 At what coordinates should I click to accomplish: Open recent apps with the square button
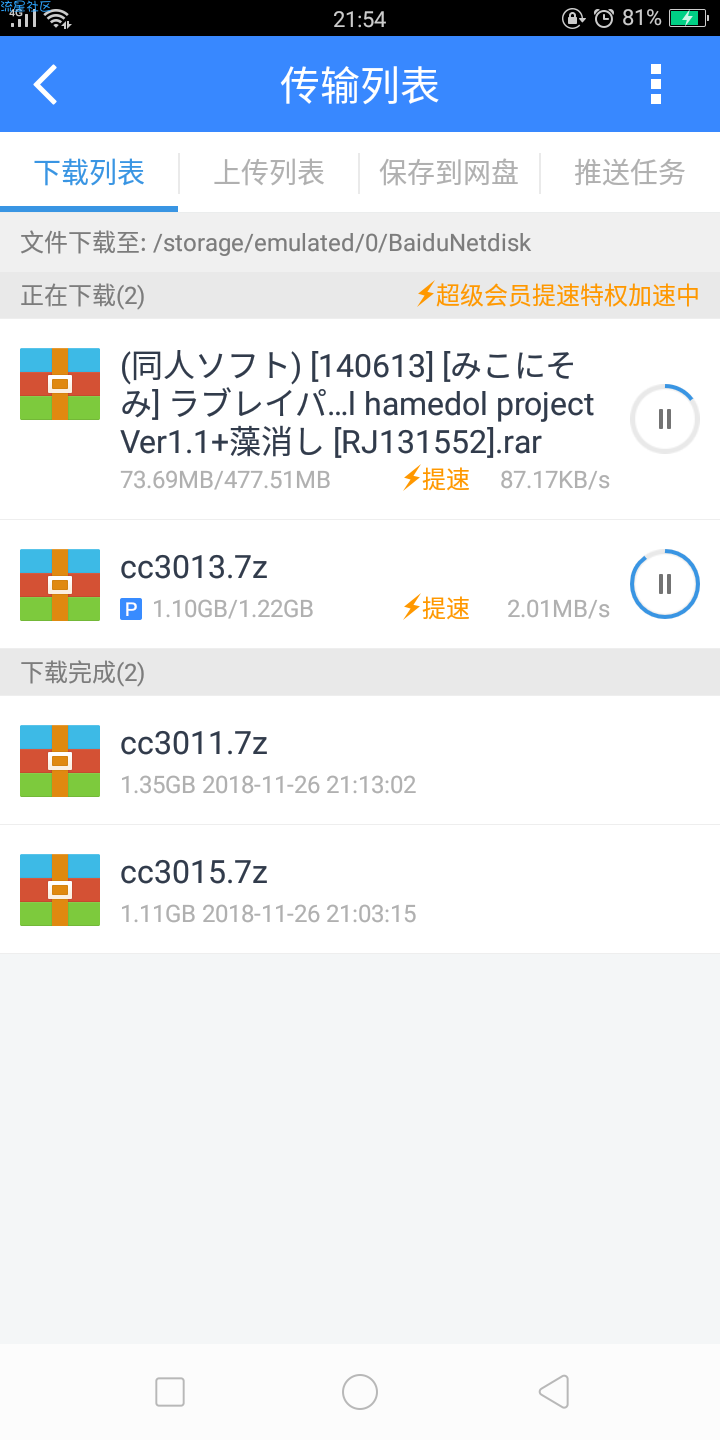(x=170, y=1391)
